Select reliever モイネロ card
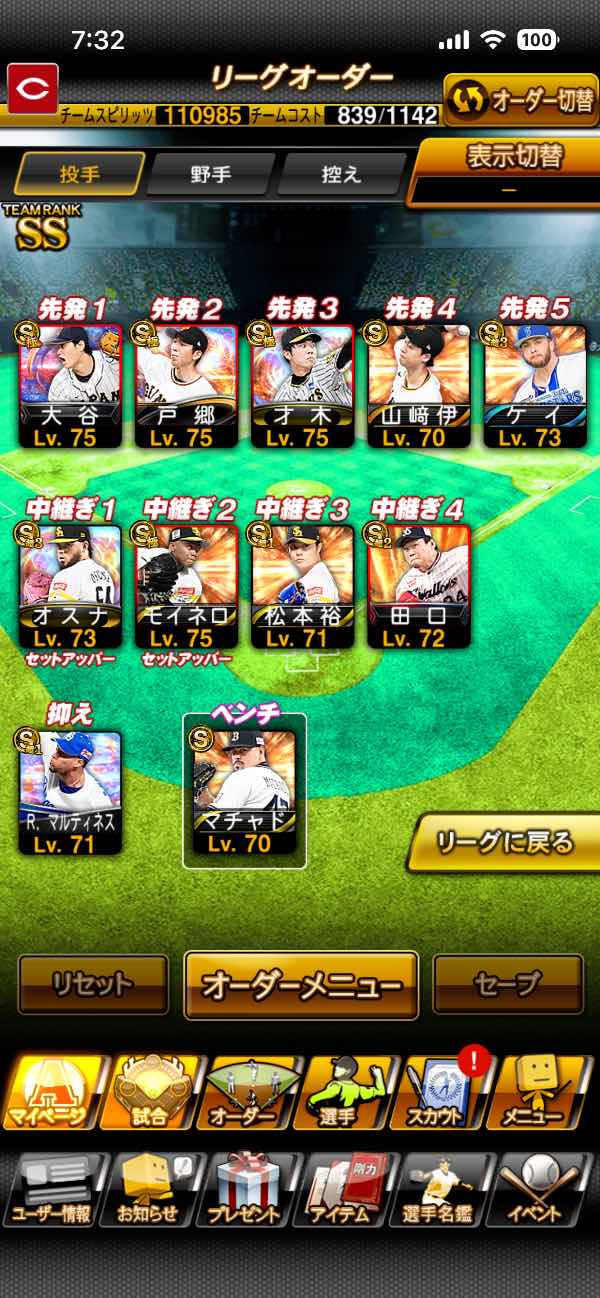 (x=187, y=586)
